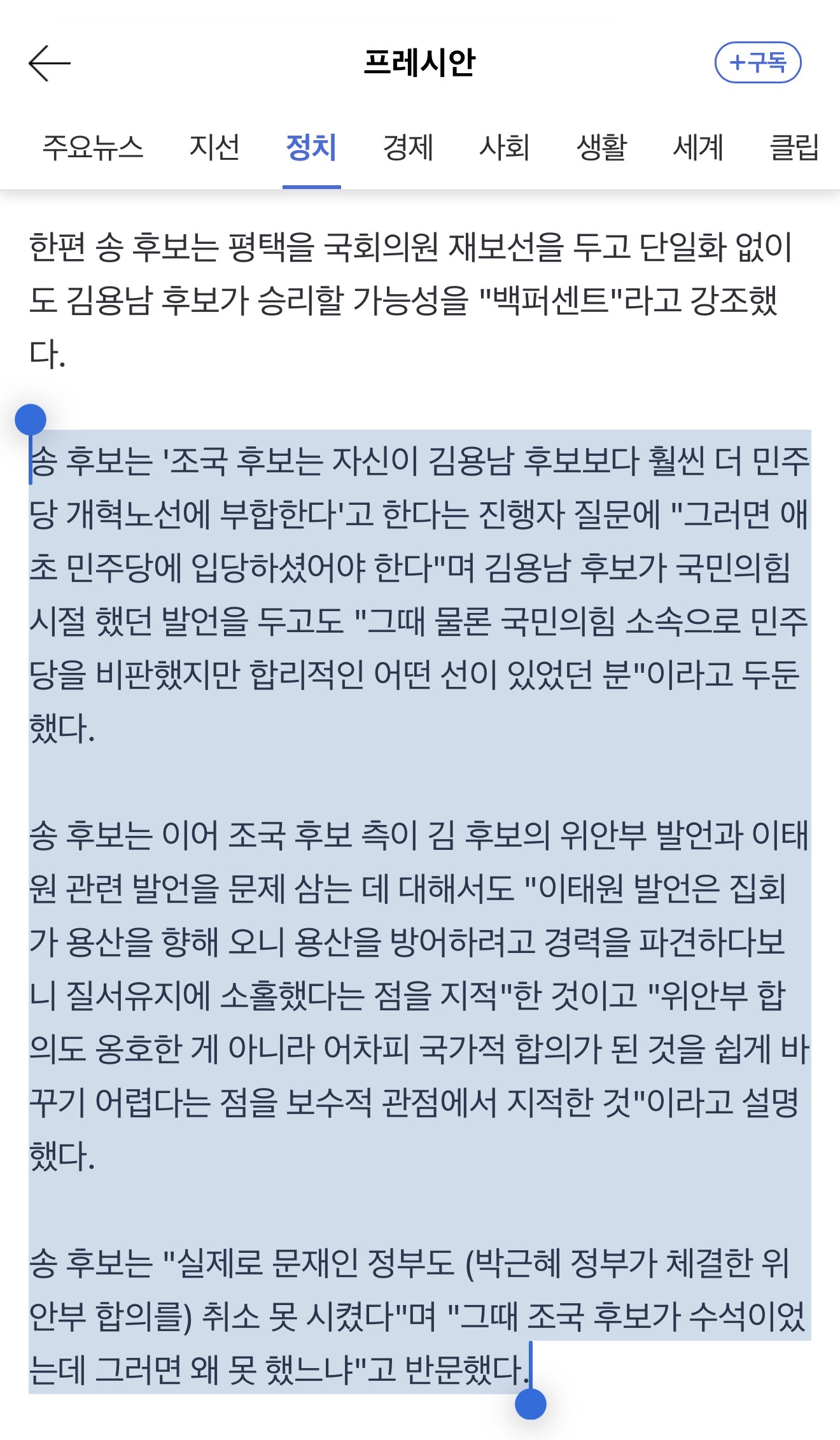Select the 정치 tab
The width and height of the screenshot is (840, 1440).
pos(311,147)
